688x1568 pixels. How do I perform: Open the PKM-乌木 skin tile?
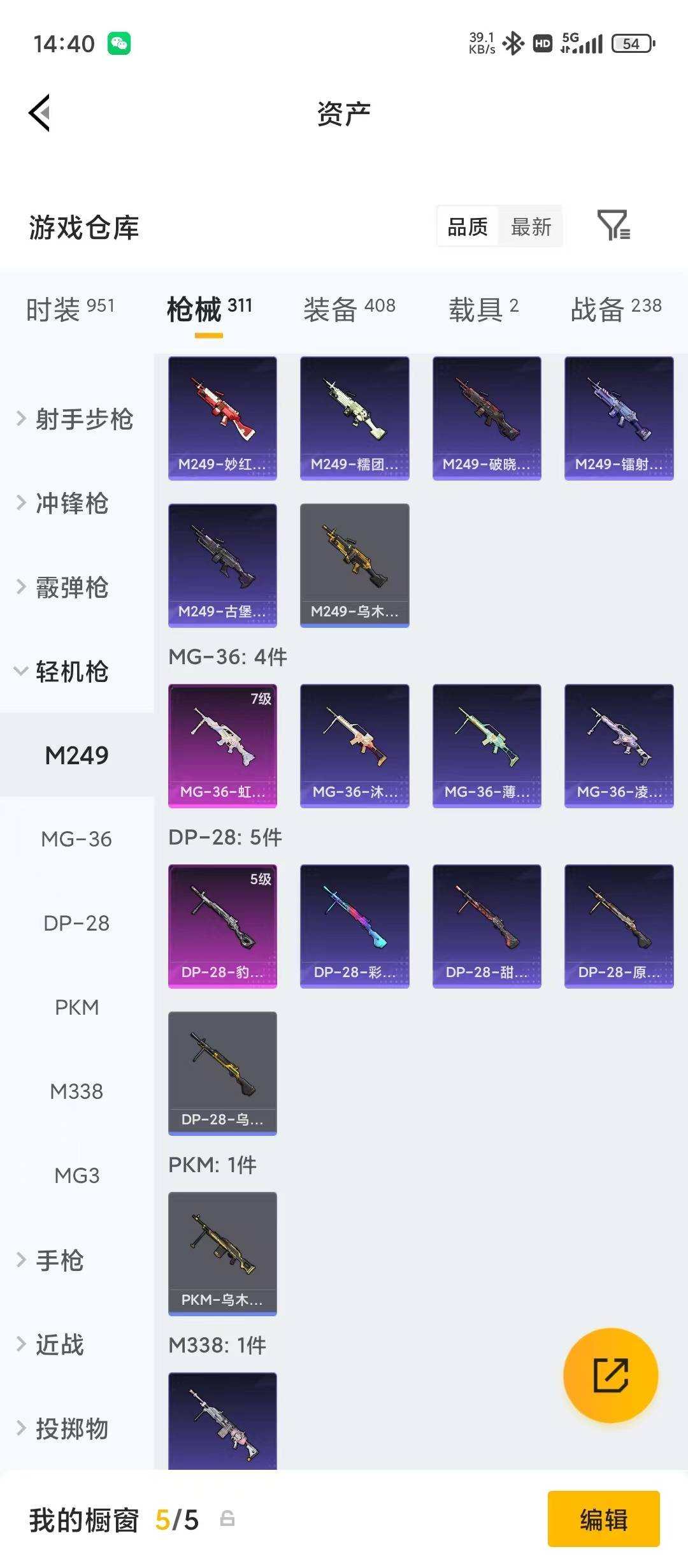point(222,1254)
